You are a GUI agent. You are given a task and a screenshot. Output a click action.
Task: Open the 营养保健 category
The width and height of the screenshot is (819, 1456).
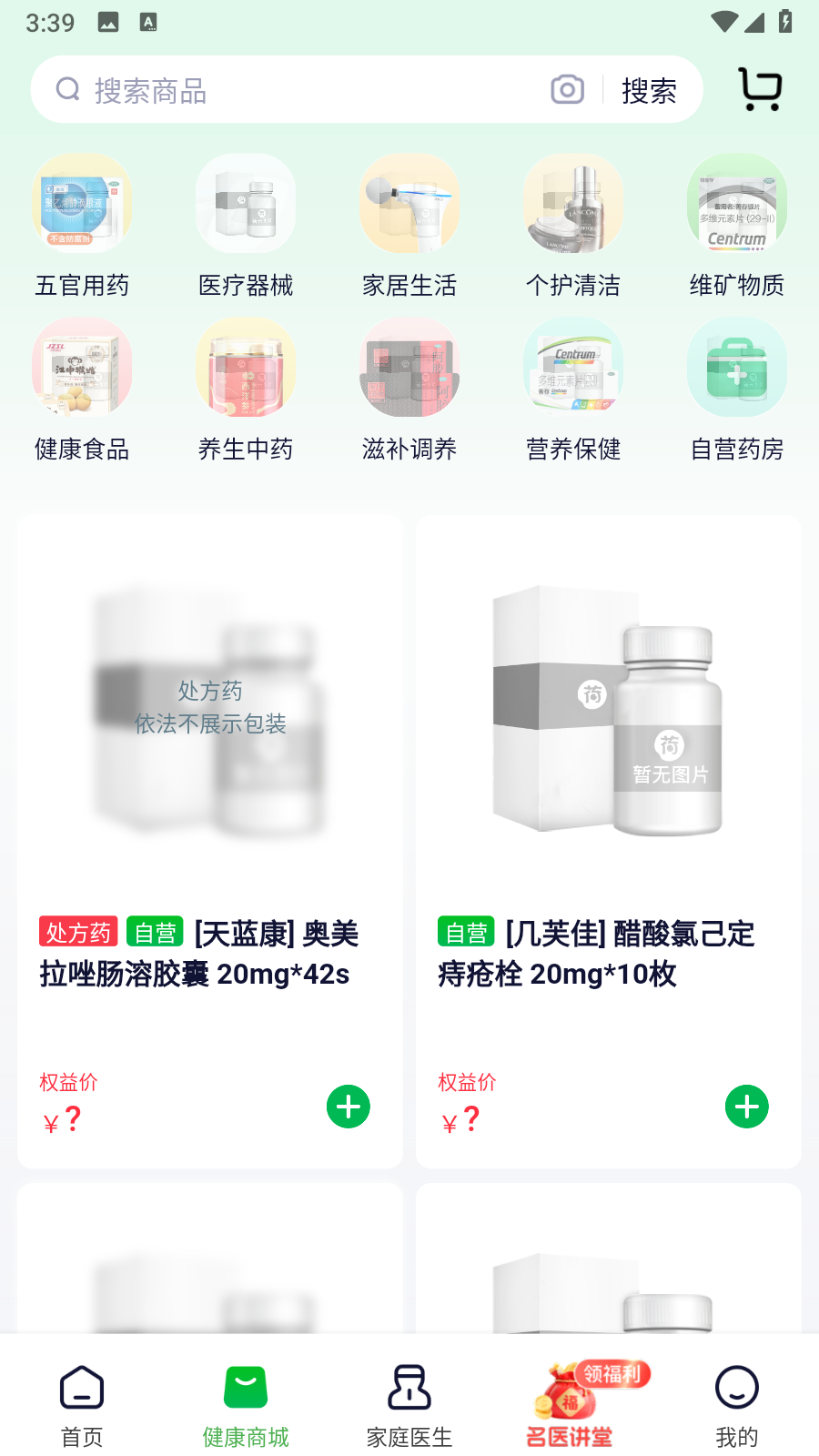(573, 389)
